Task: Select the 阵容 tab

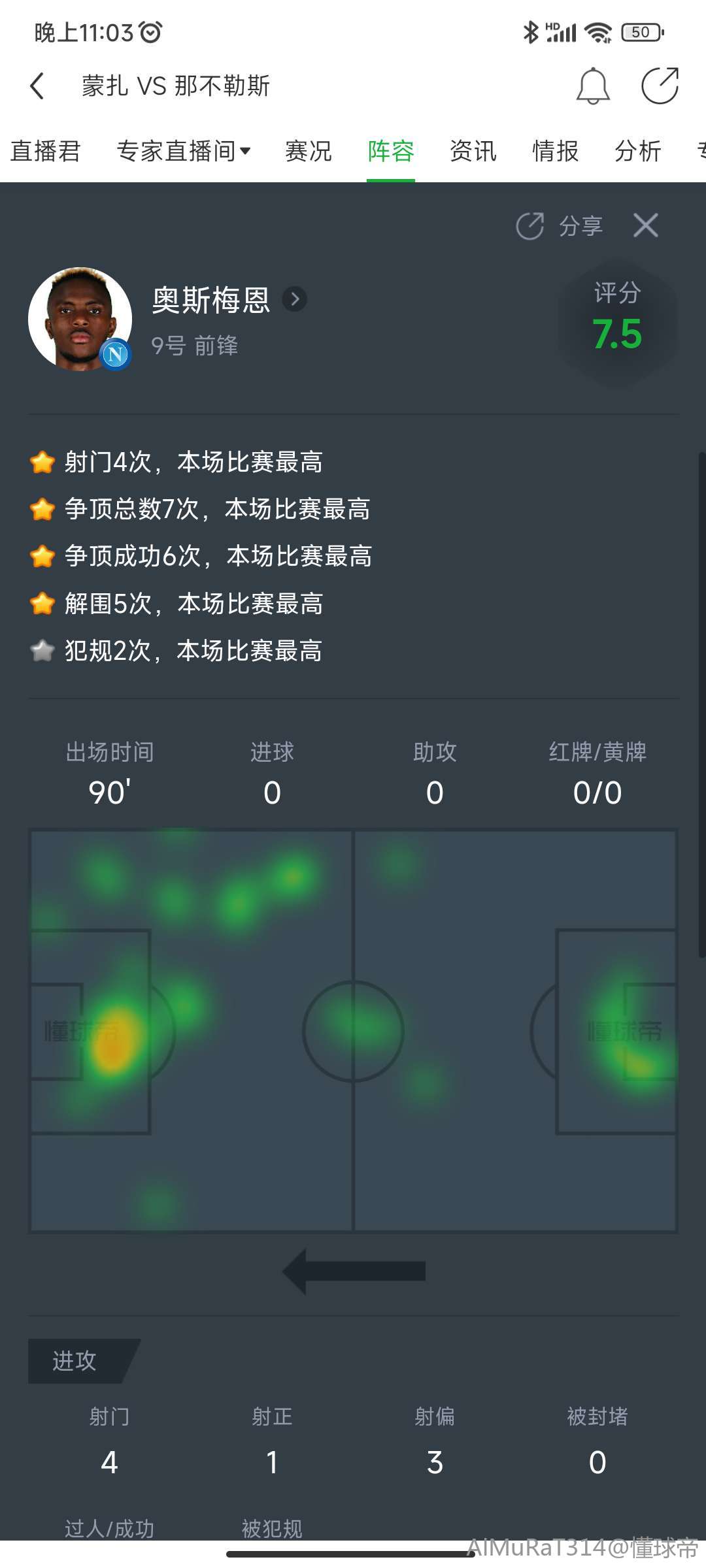Action: click(391, 151)
